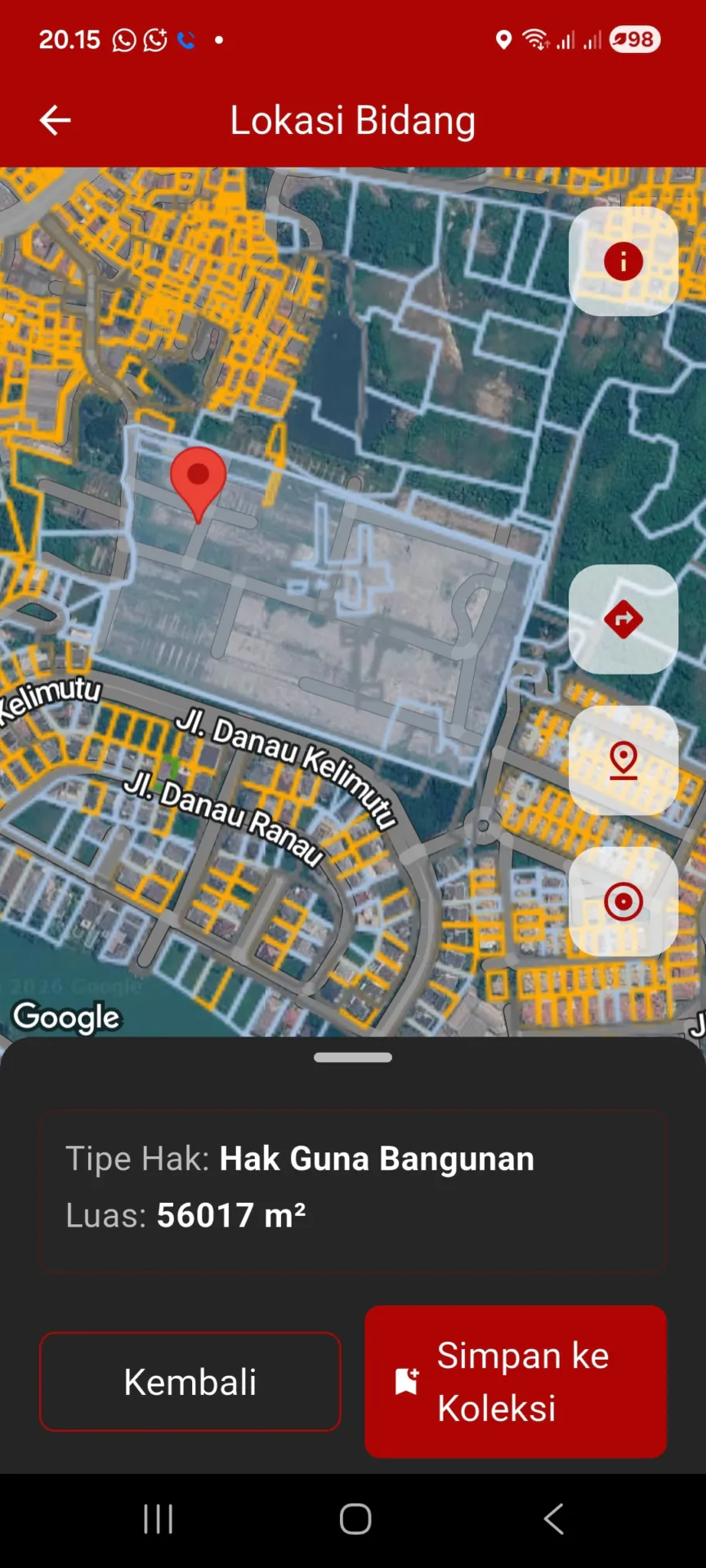Viewport: 706px width, 1568px height.
Task: Open recent apps from navigation bar
Action: (x=158, y=1520)
